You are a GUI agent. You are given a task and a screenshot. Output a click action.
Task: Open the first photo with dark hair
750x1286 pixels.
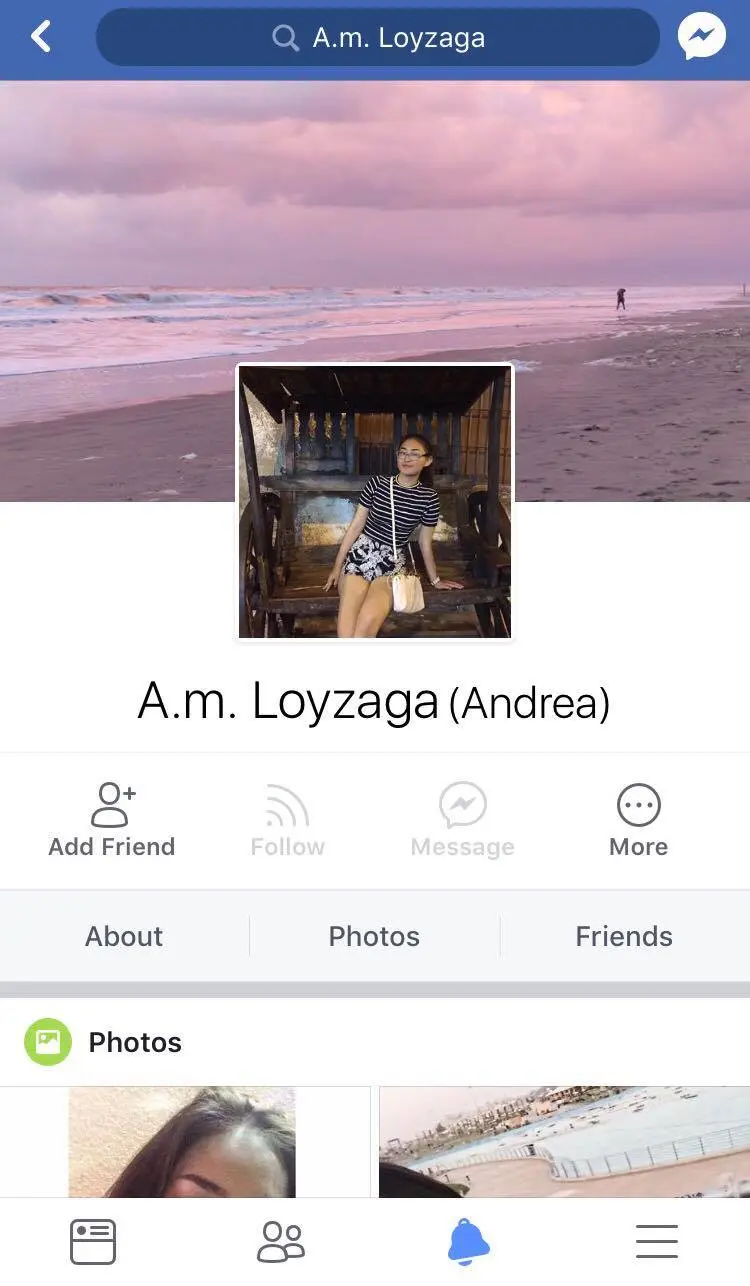click(x=185, y=1142)
